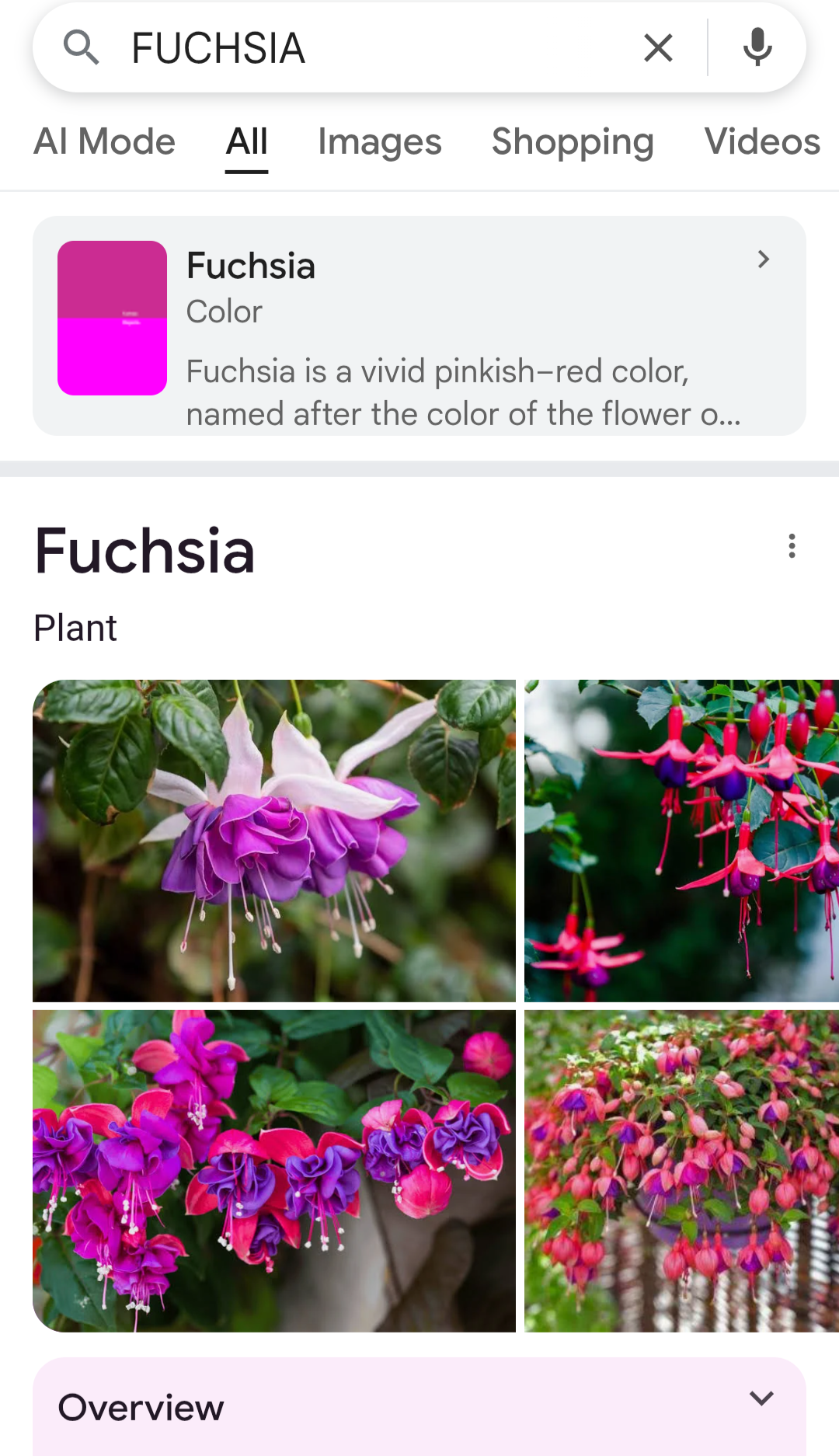View the red hanging fuchsia flowers photo

click(681, 841)
